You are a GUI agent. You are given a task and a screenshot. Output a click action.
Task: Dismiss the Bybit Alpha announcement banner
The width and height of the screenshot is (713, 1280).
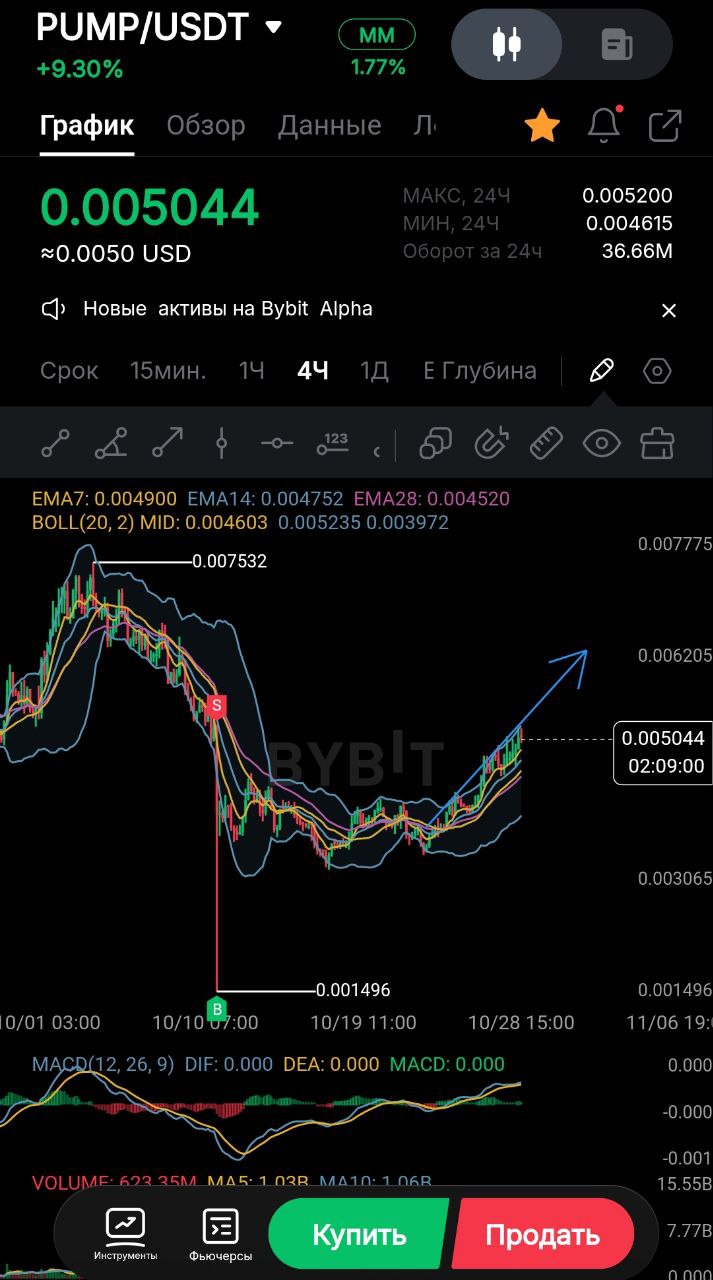tap(669, 310)
